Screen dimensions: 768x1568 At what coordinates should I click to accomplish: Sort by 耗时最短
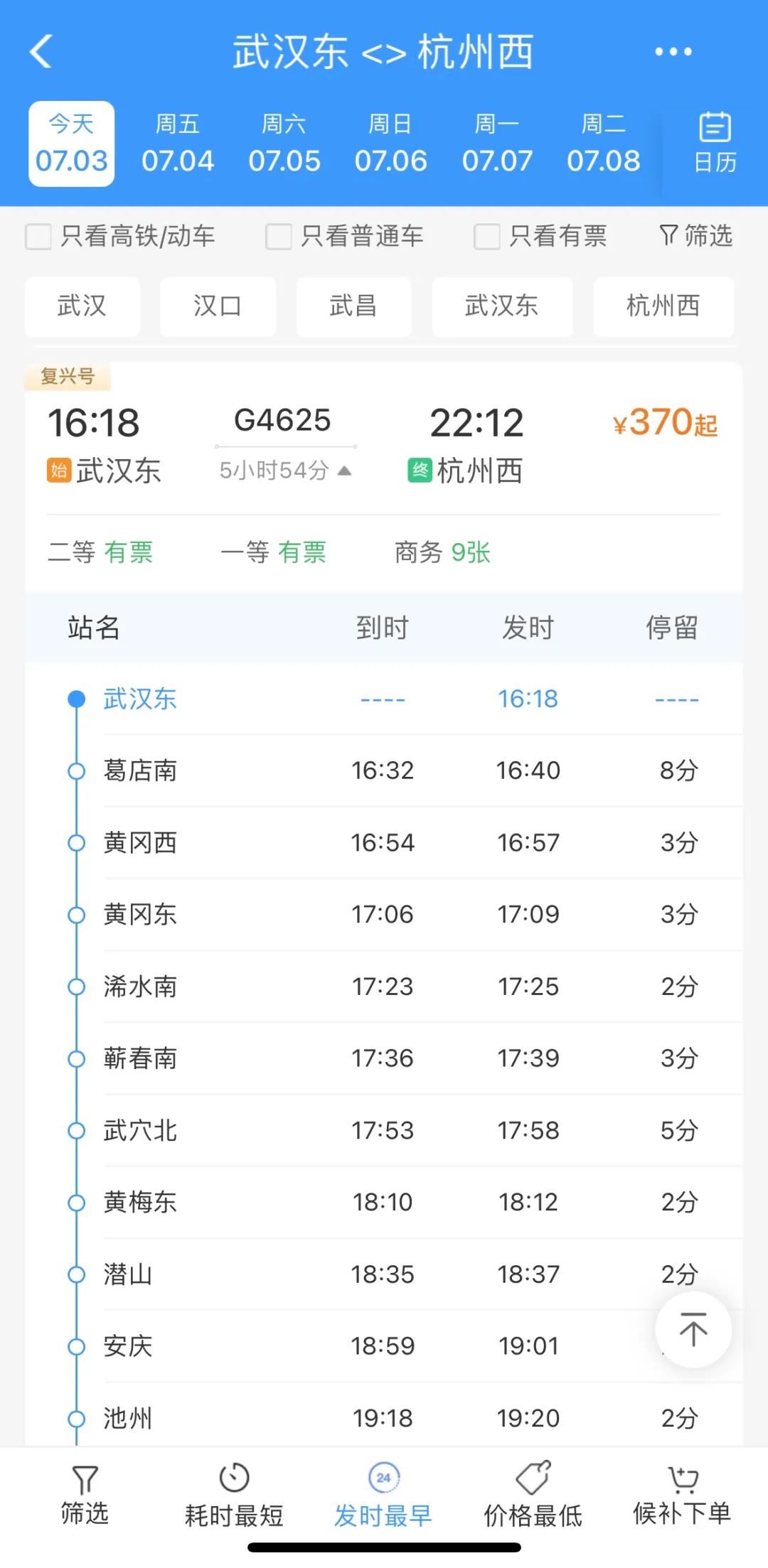click(x=234, y=1495)
